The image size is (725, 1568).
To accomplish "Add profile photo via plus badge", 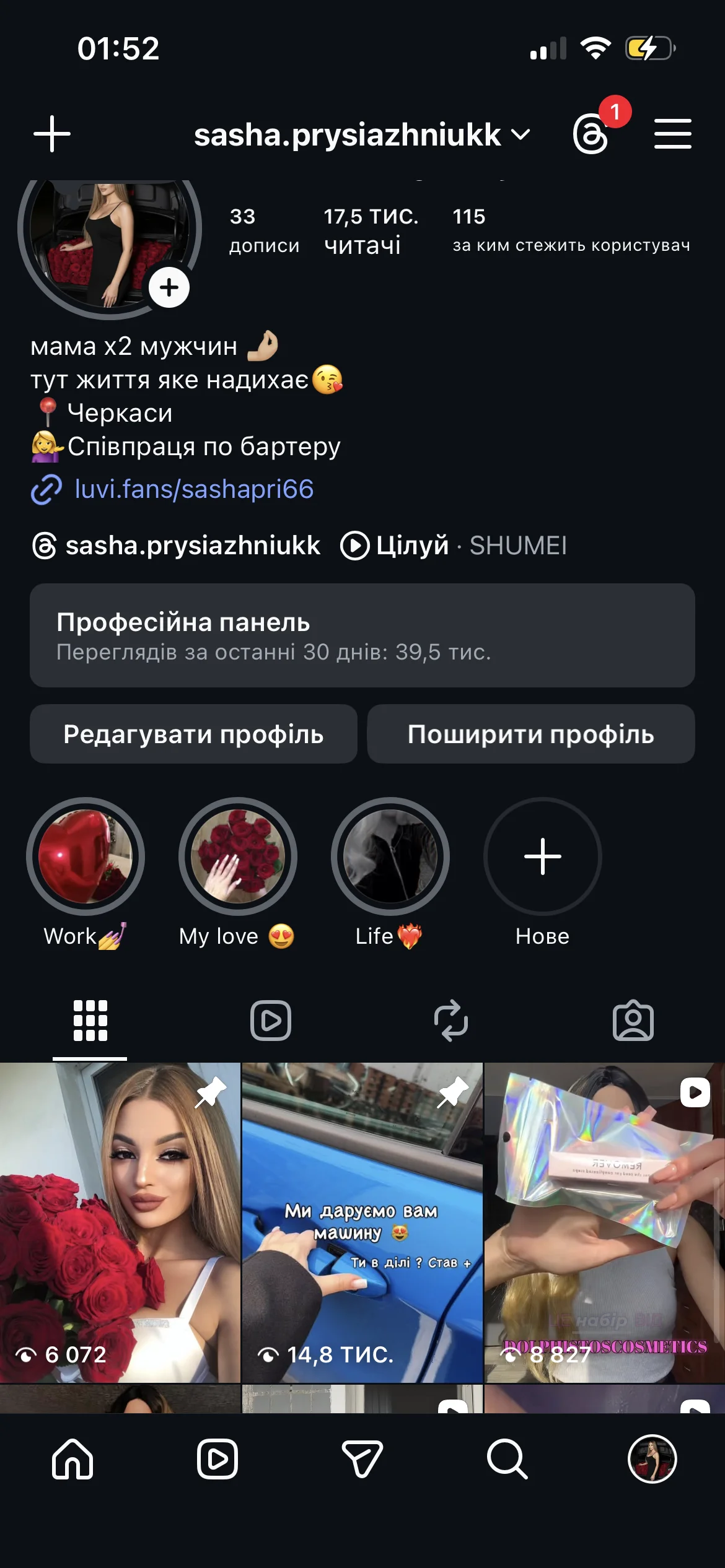I will pyautogui.click(x=169, y=287).
